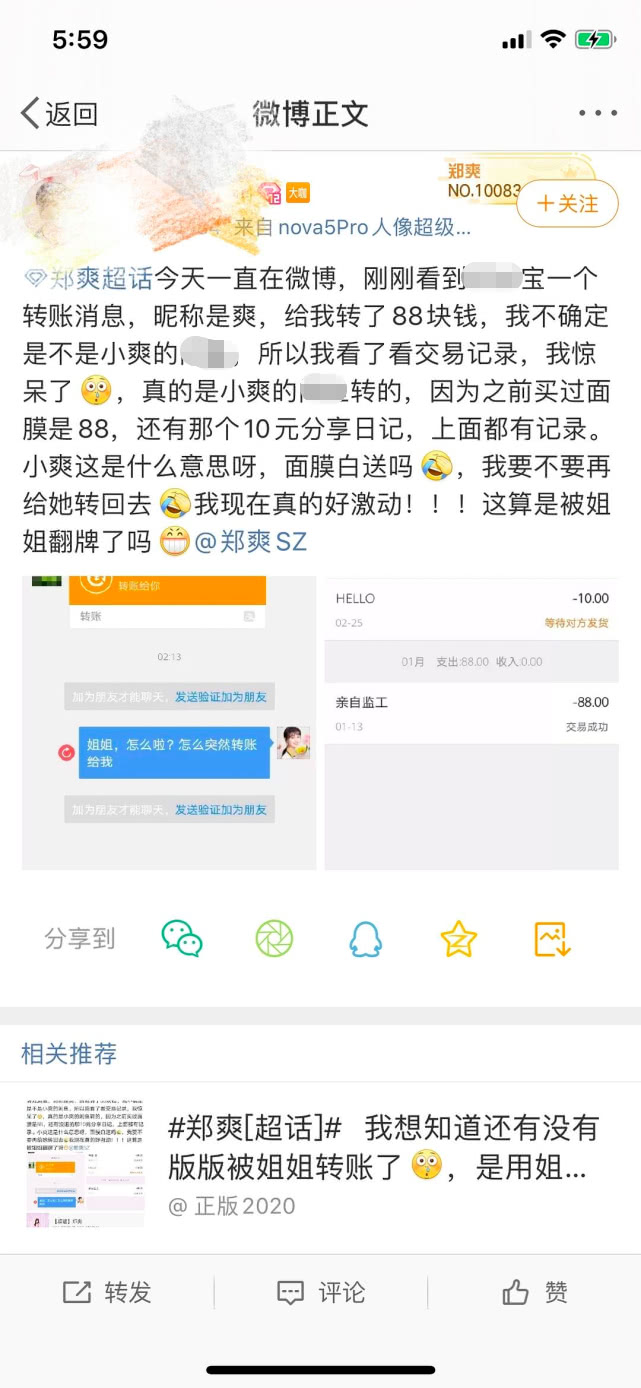Like this post with 赞

(x=535, y=1292)
